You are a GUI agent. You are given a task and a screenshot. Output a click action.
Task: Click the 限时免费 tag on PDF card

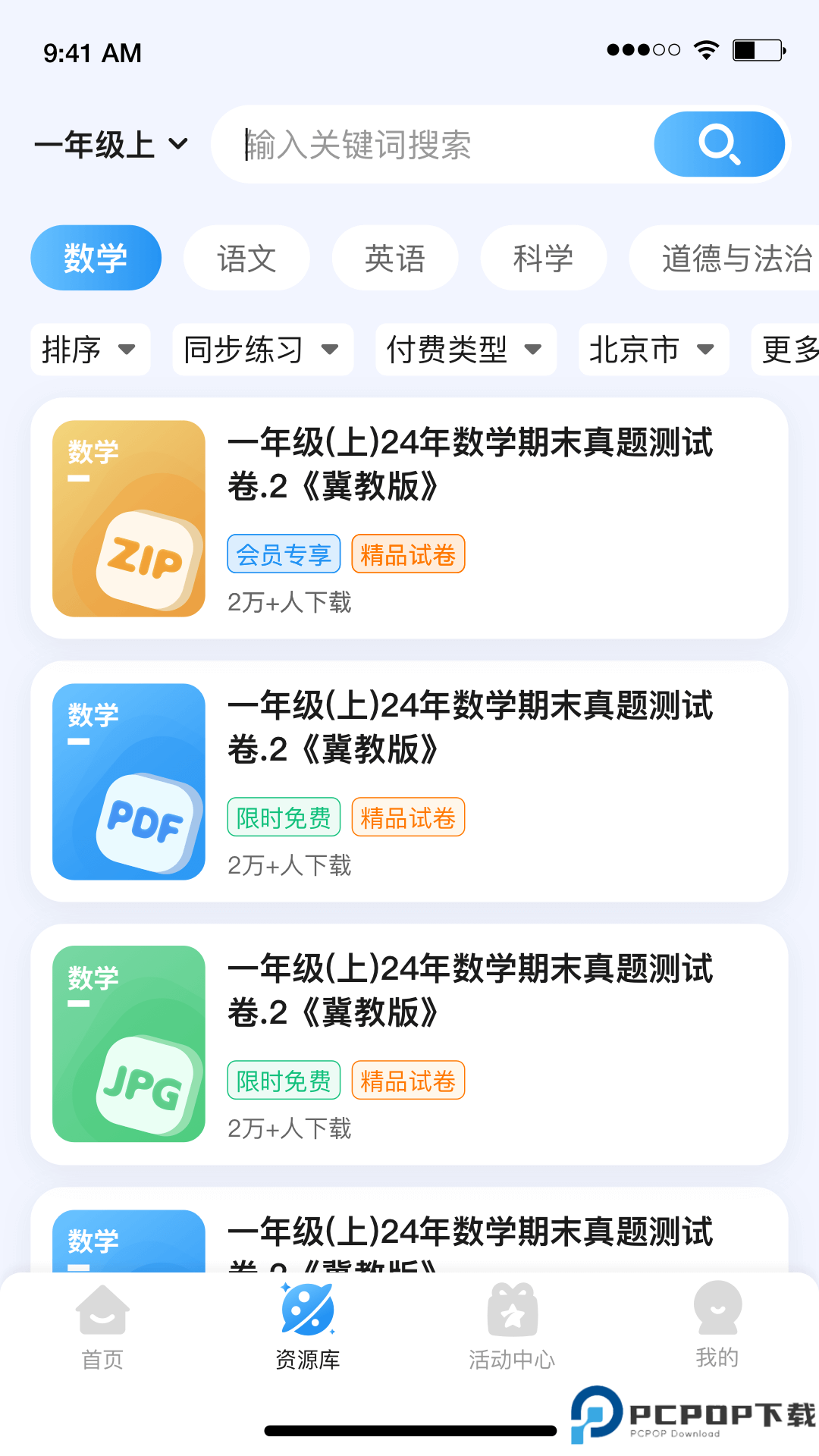tap(284, 817)
